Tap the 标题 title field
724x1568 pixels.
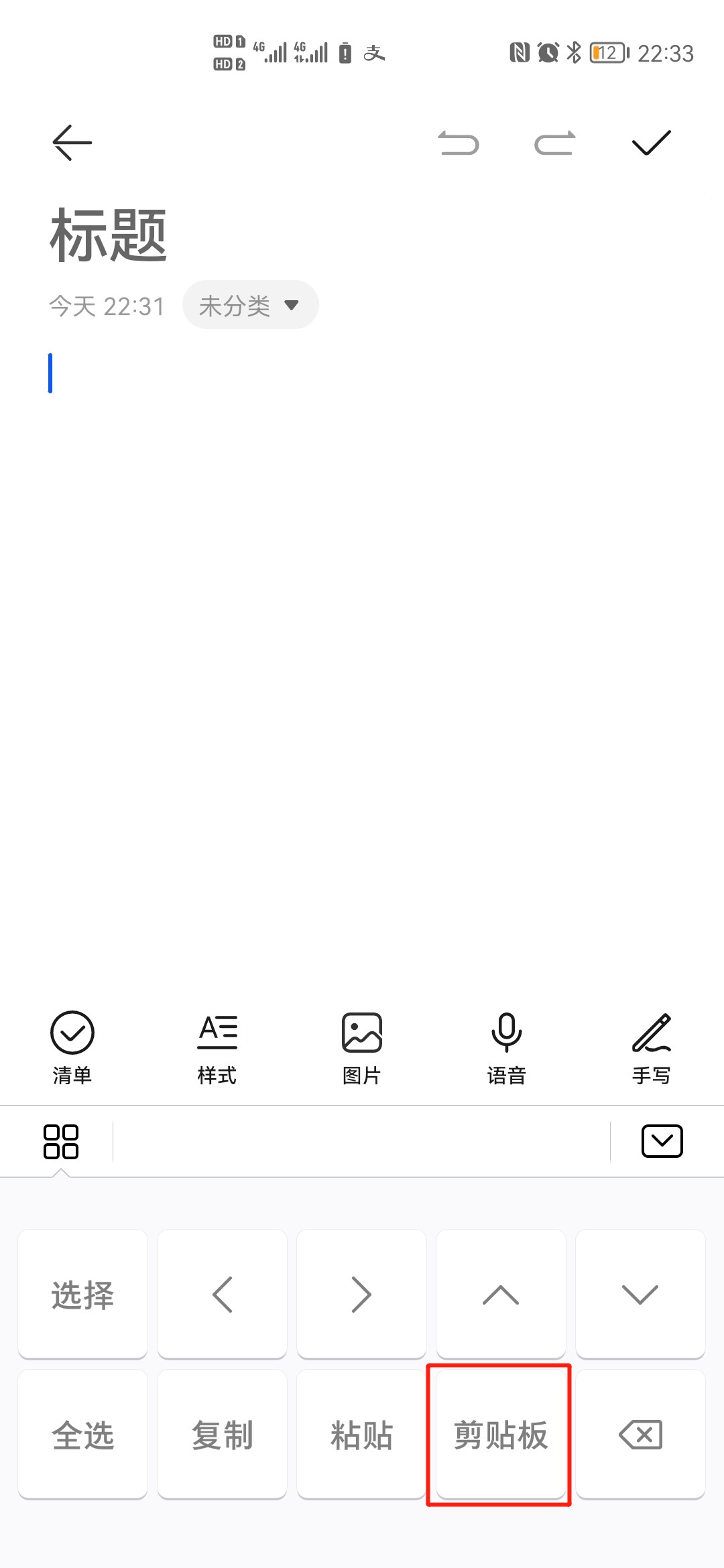pos(109,235)
